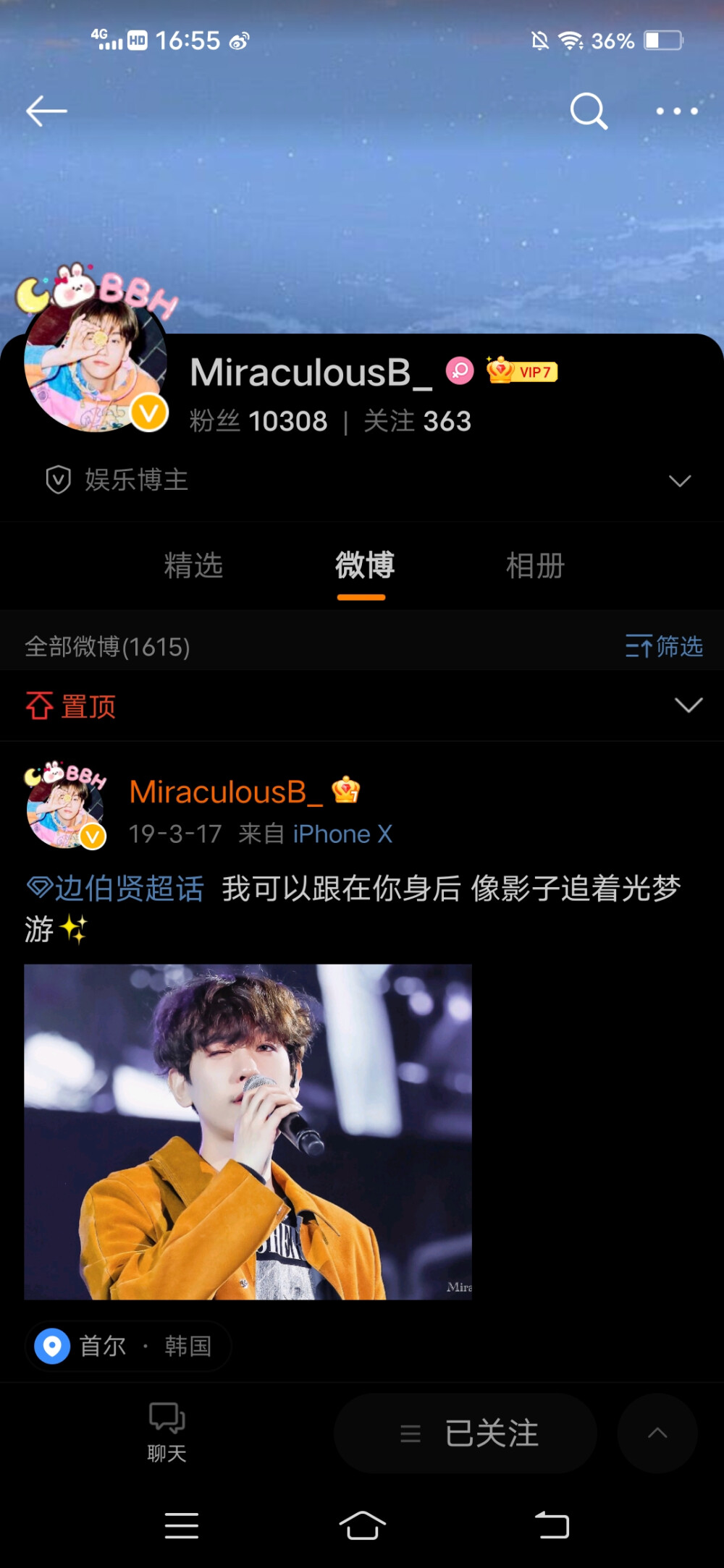Tap the location pin icon for 首尔
Viewport: 724px width, 1568px height.
point(51,1345)
